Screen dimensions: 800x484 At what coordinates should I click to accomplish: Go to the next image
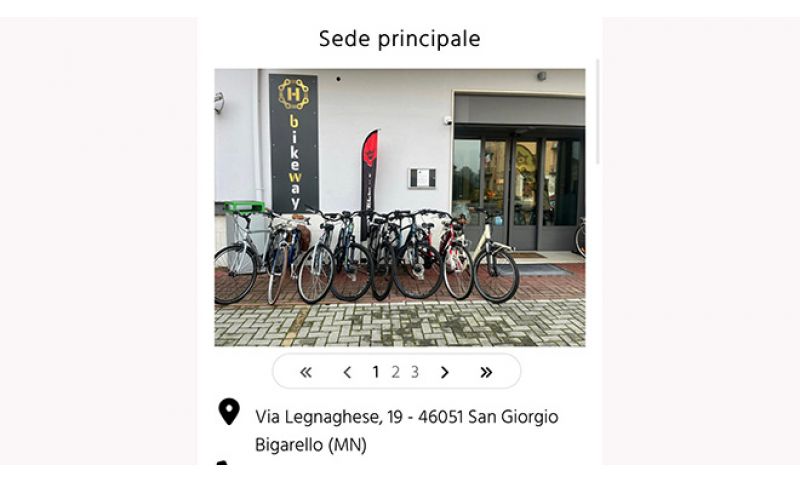pos(445,372)
